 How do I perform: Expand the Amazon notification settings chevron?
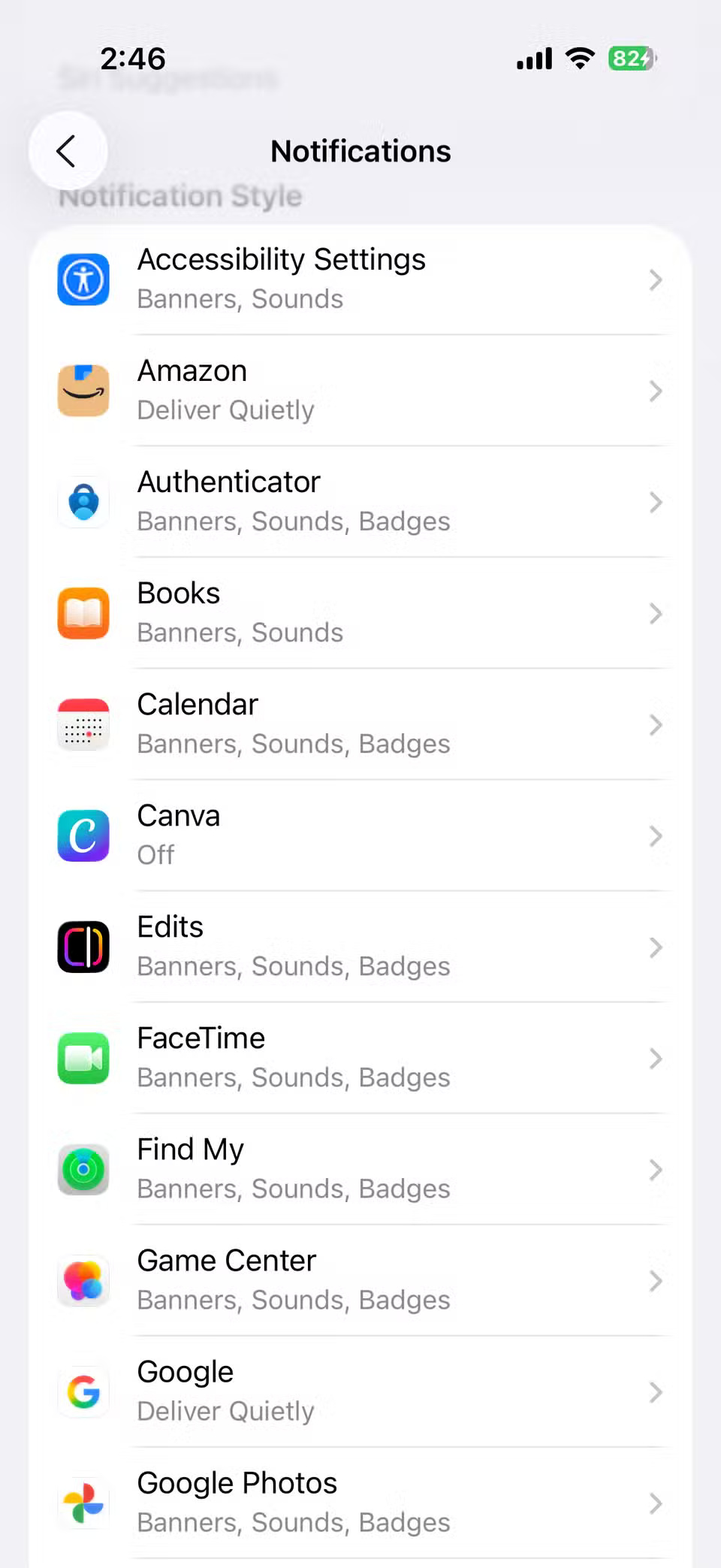coord(655,390)
